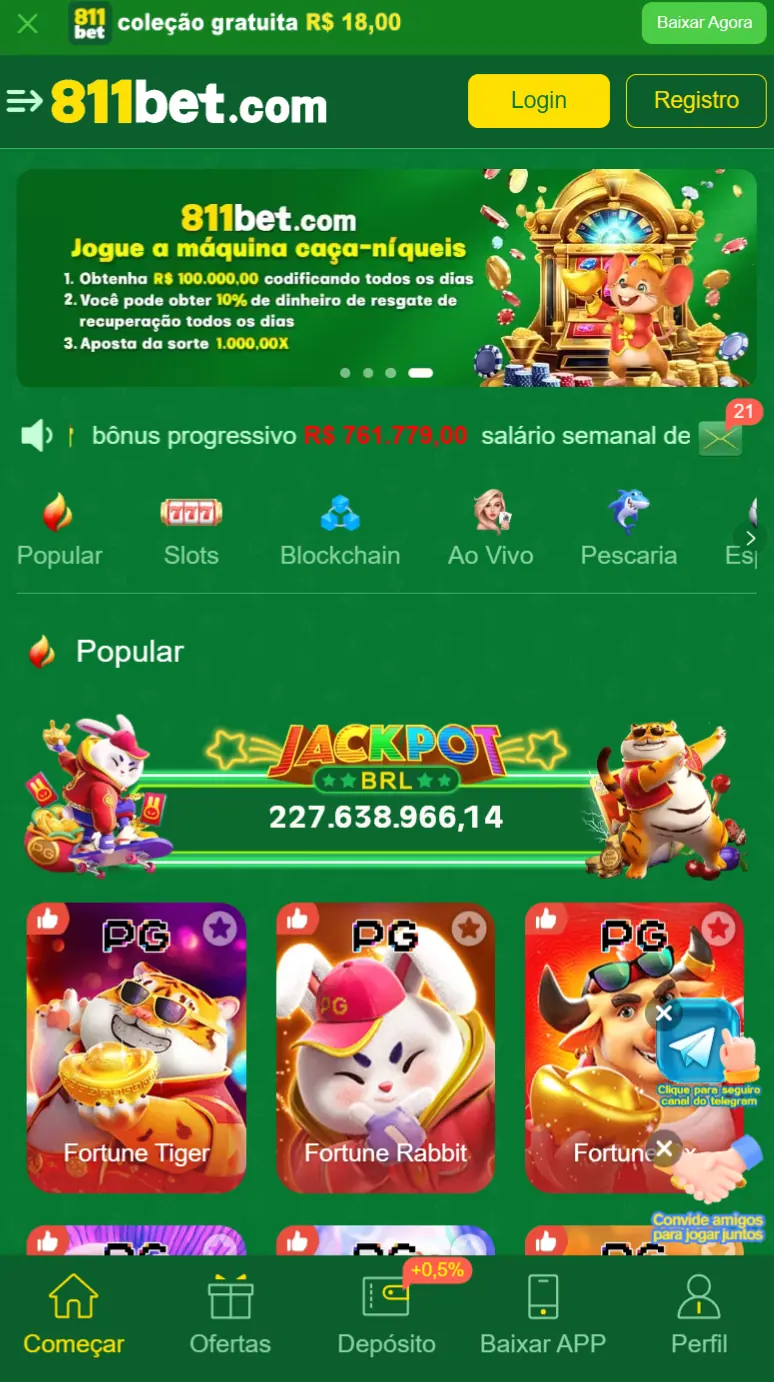Open the Fortune Tiger game
This screenshot has height=1382, width=774.
pos(136,1047)
